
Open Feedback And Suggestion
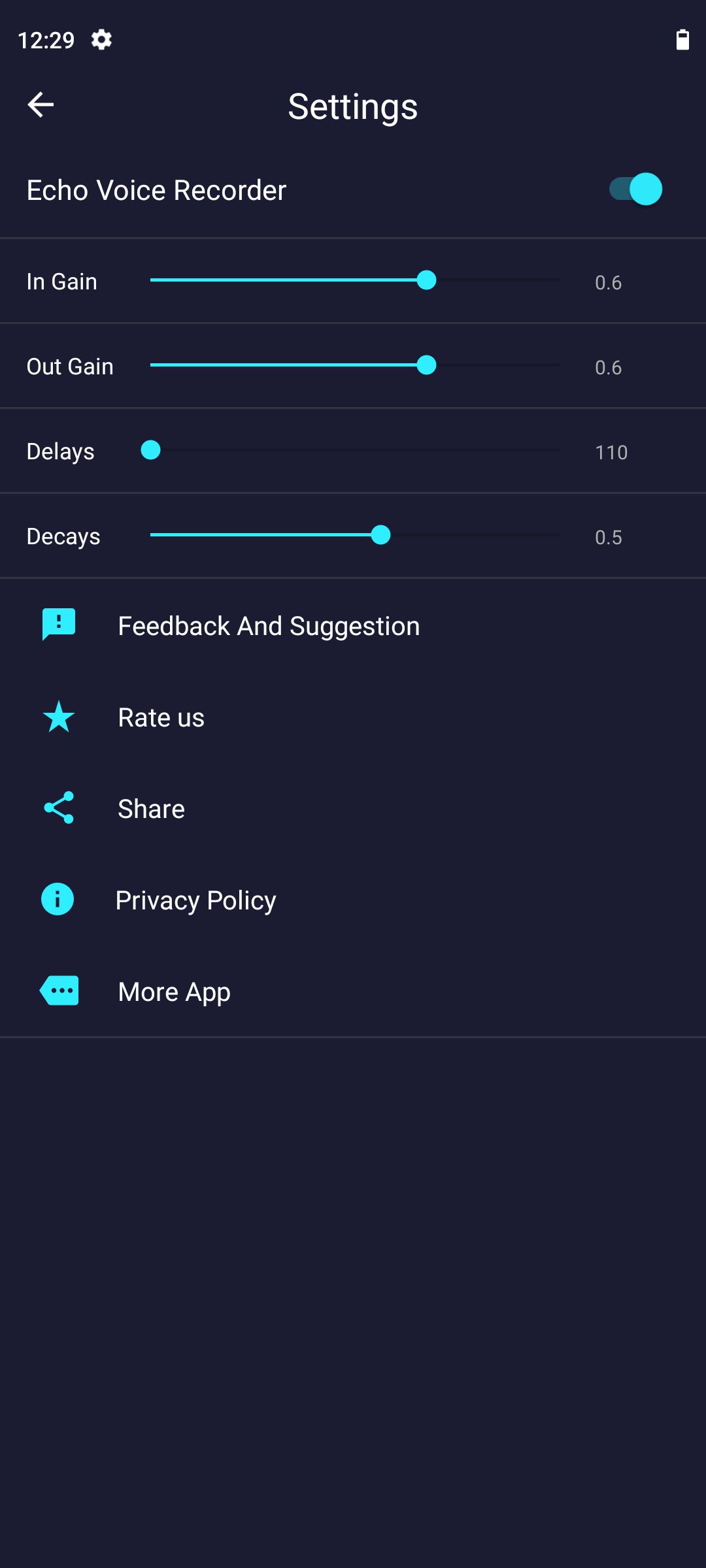tap(269, 625)
